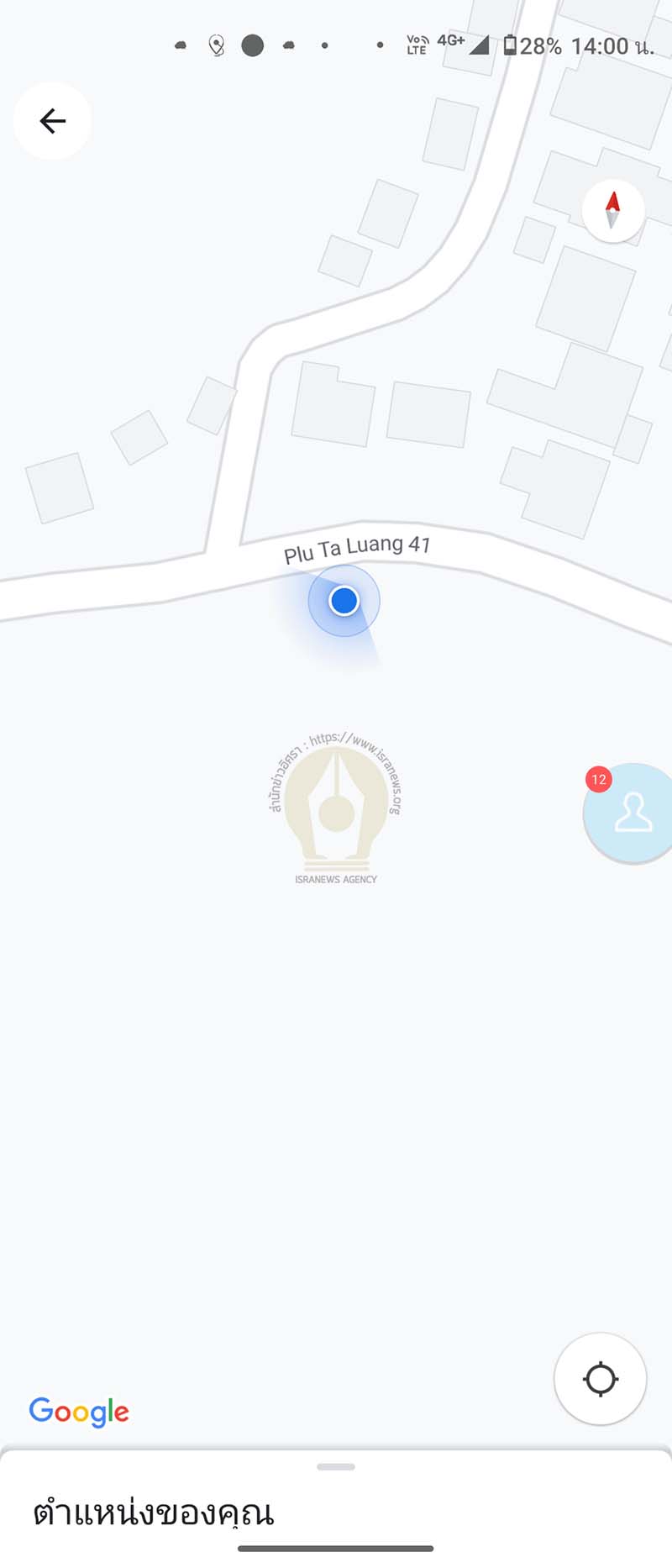Screen dimensions: 672x1568
Task: Center map on my location
Action: pyautogui.click(x=600, y=1379)
